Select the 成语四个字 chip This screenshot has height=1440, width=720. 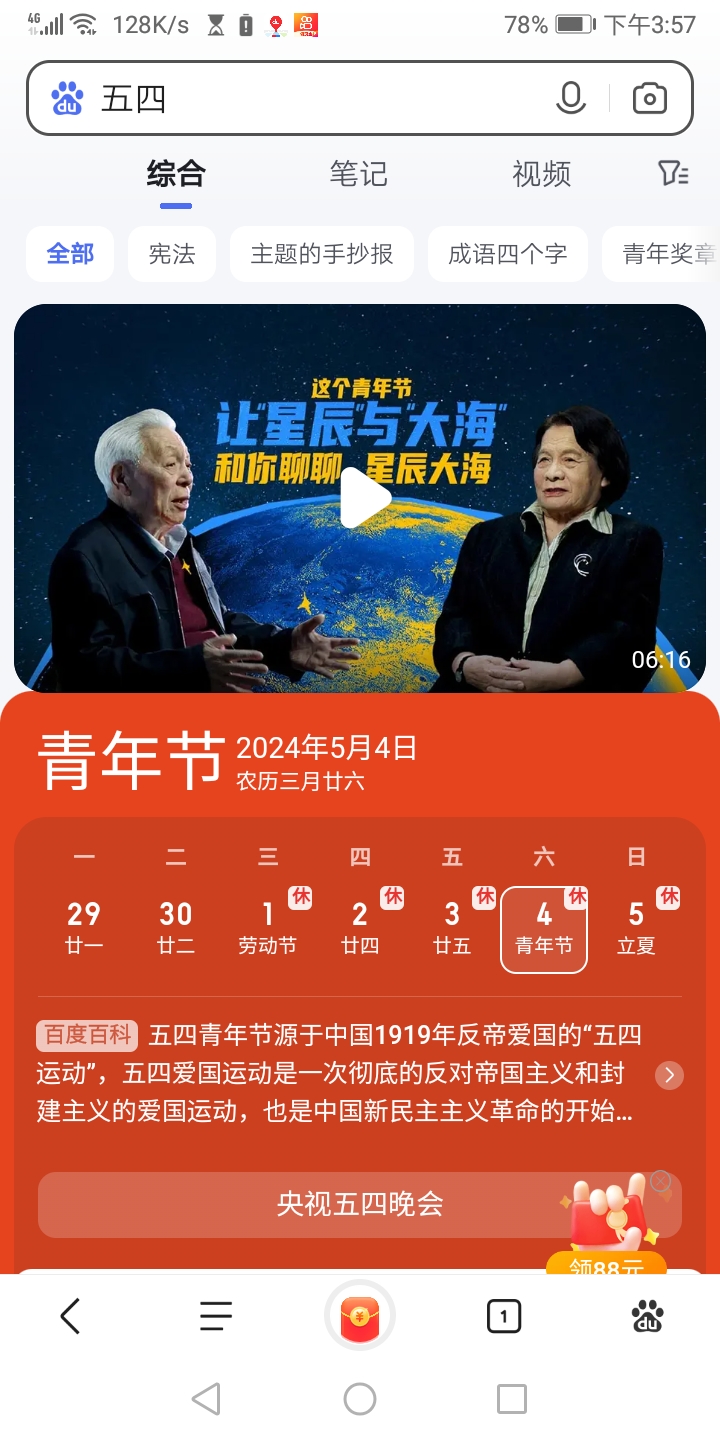click(508, 254)
